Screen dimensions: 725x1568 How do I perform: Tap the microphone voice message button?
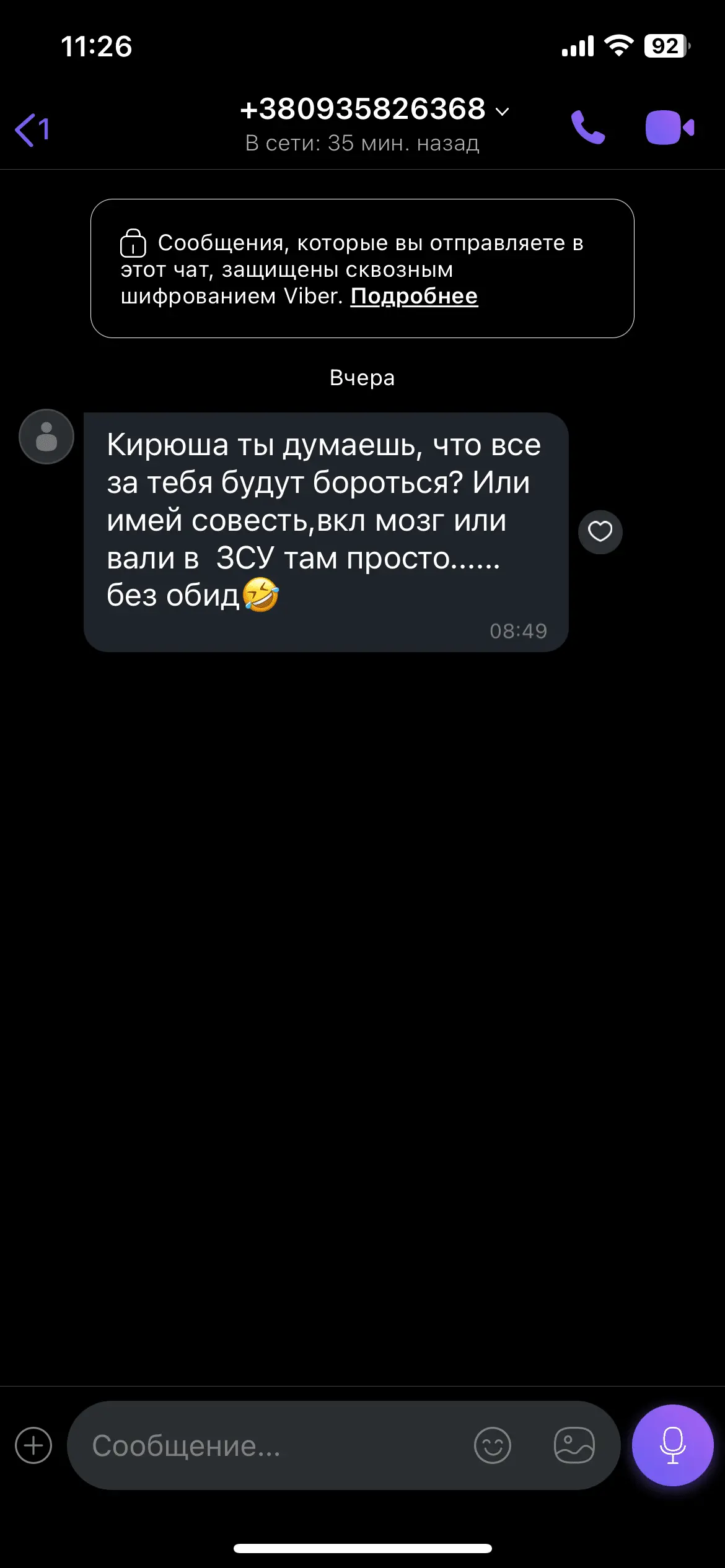pyautogui.click(x=672, y=1445)
